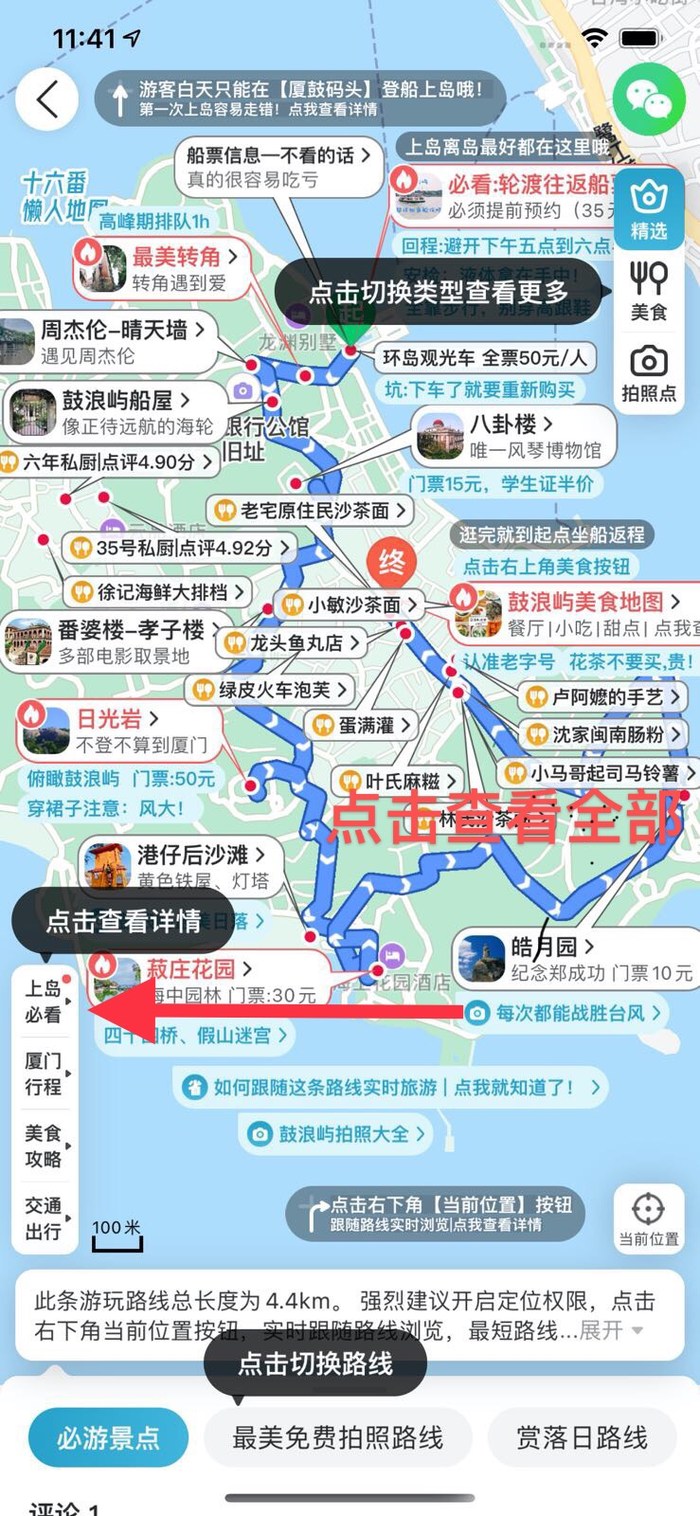Show 拍照点 photo spots
Screen dimensions: 700x1516
click(648, 373)
